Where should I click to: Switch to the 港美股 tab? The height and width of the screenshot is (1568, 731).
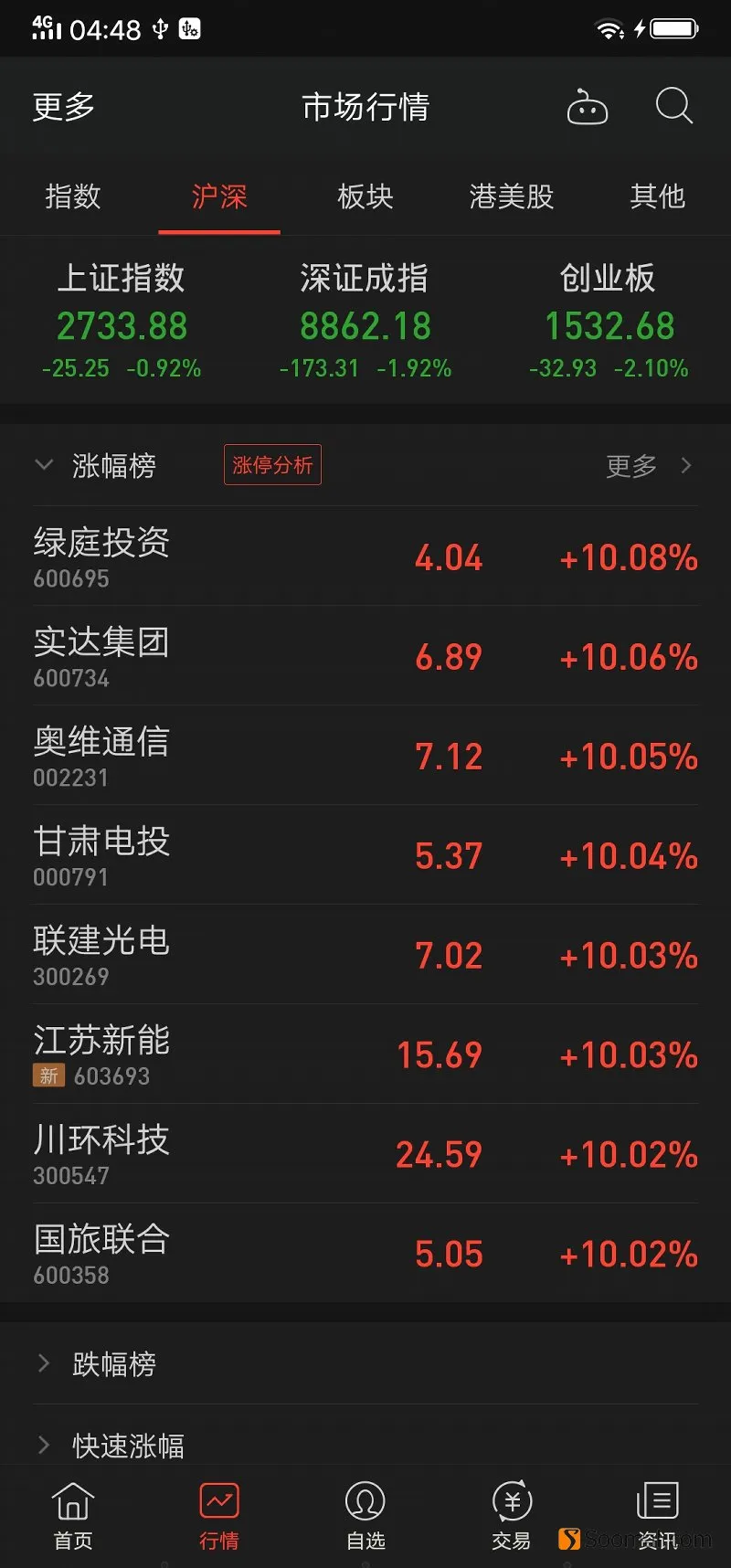[512, 196]
